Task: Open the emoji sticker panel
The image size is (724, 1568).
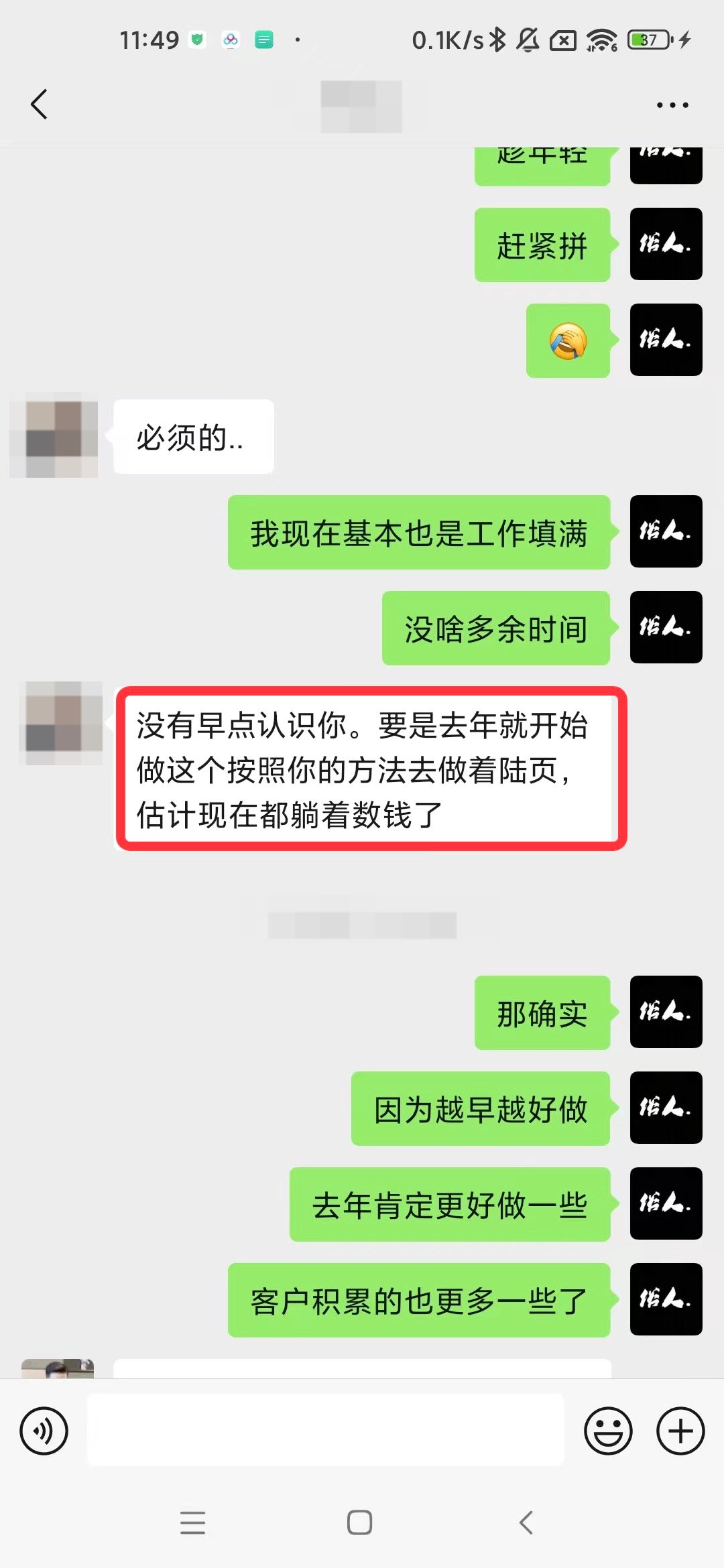Action: pos(608,1431)
